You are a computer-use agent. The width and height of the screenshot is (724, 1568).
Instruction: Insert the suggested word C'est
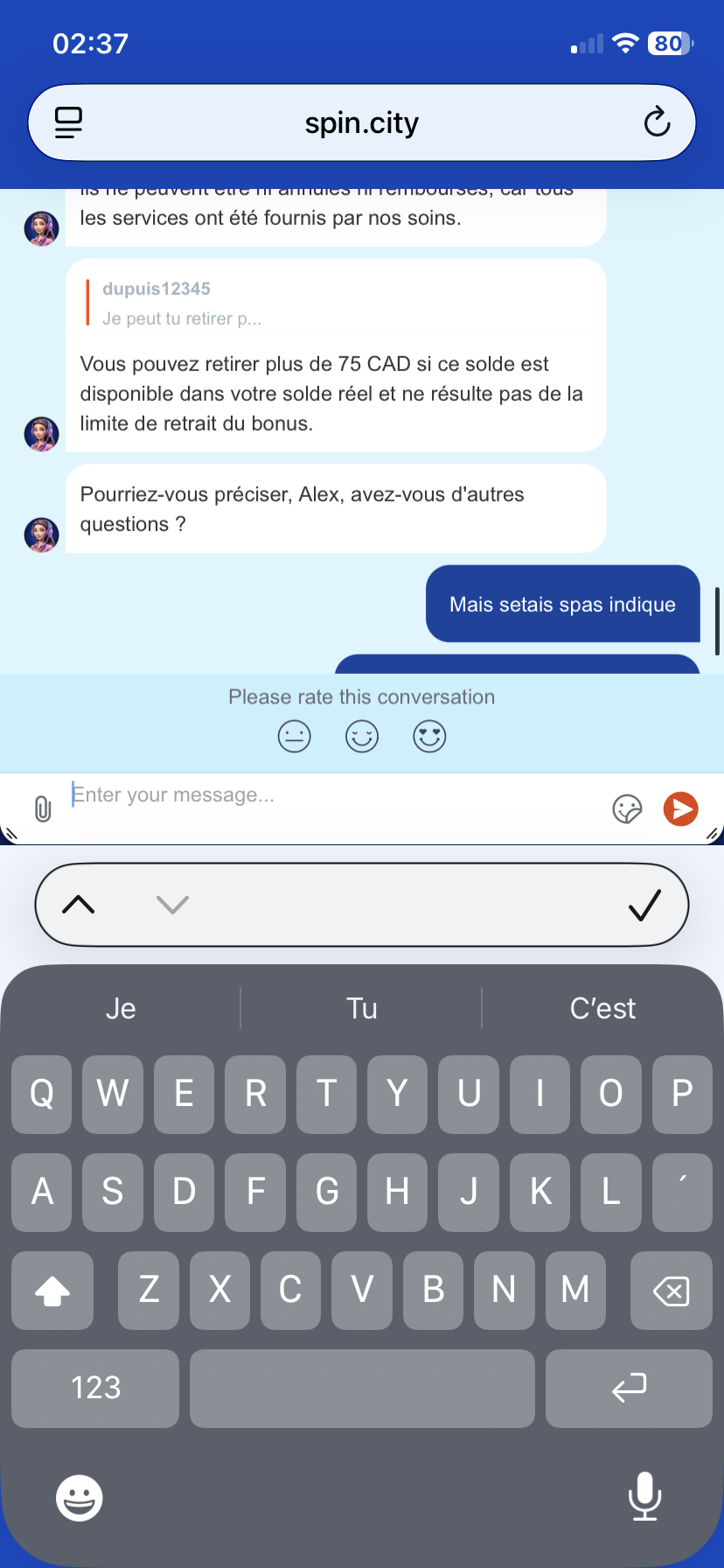(602, 1009)
